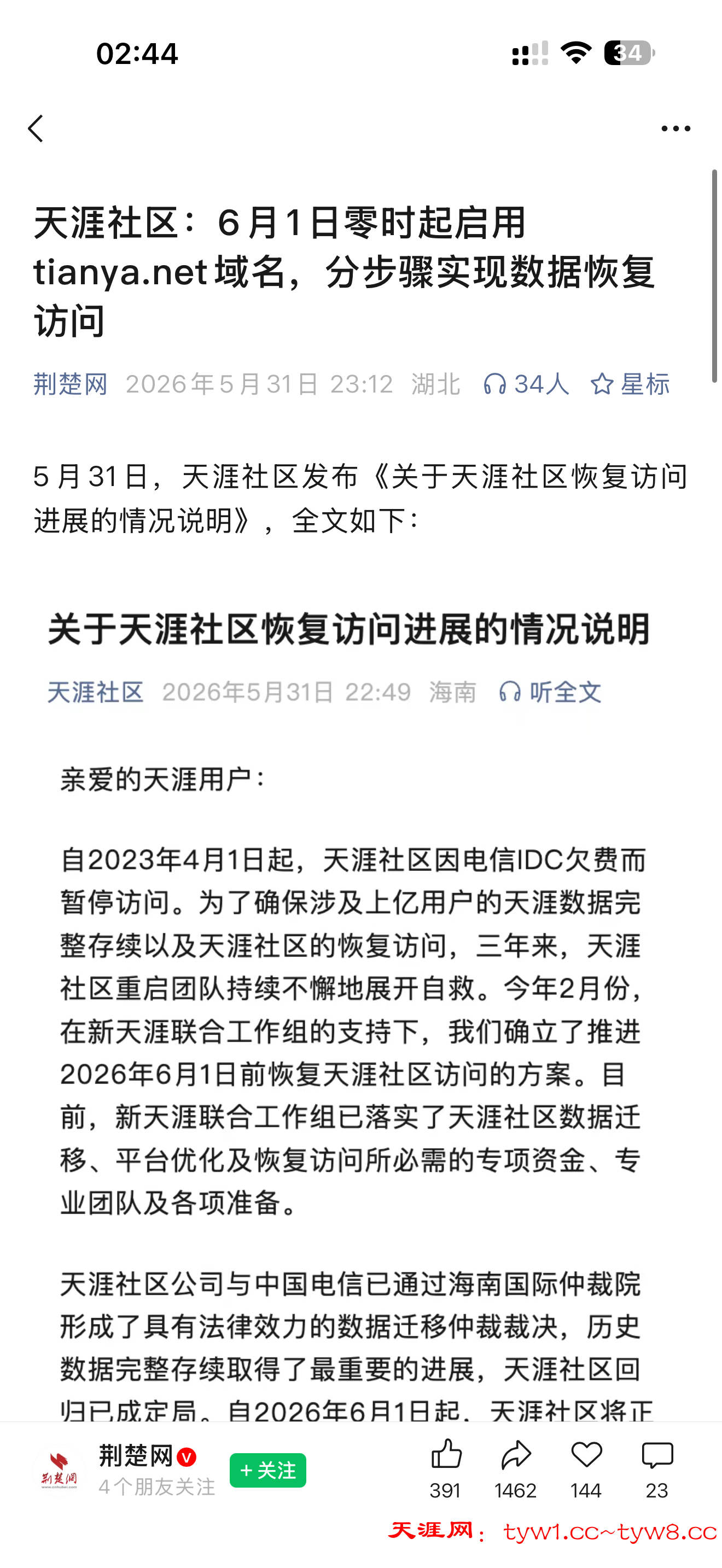Open the 荆楚网 account link under the title
The height and width of the screenshot is (1568, 722).
coord(71,384)
